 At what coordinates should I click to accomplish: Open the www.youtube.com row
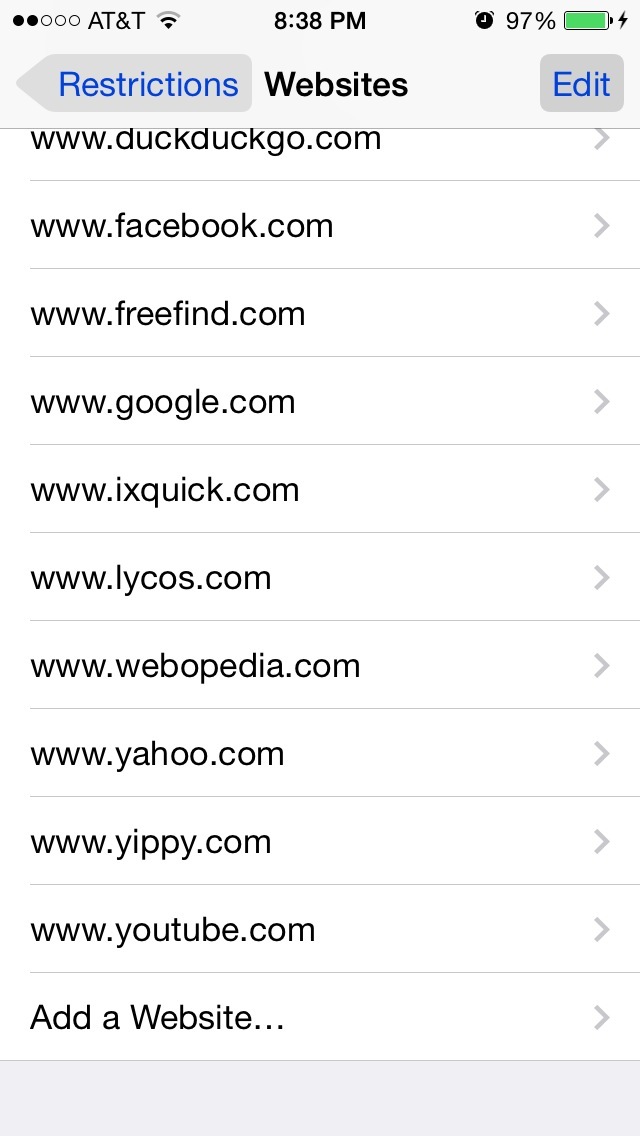[320, 930]
